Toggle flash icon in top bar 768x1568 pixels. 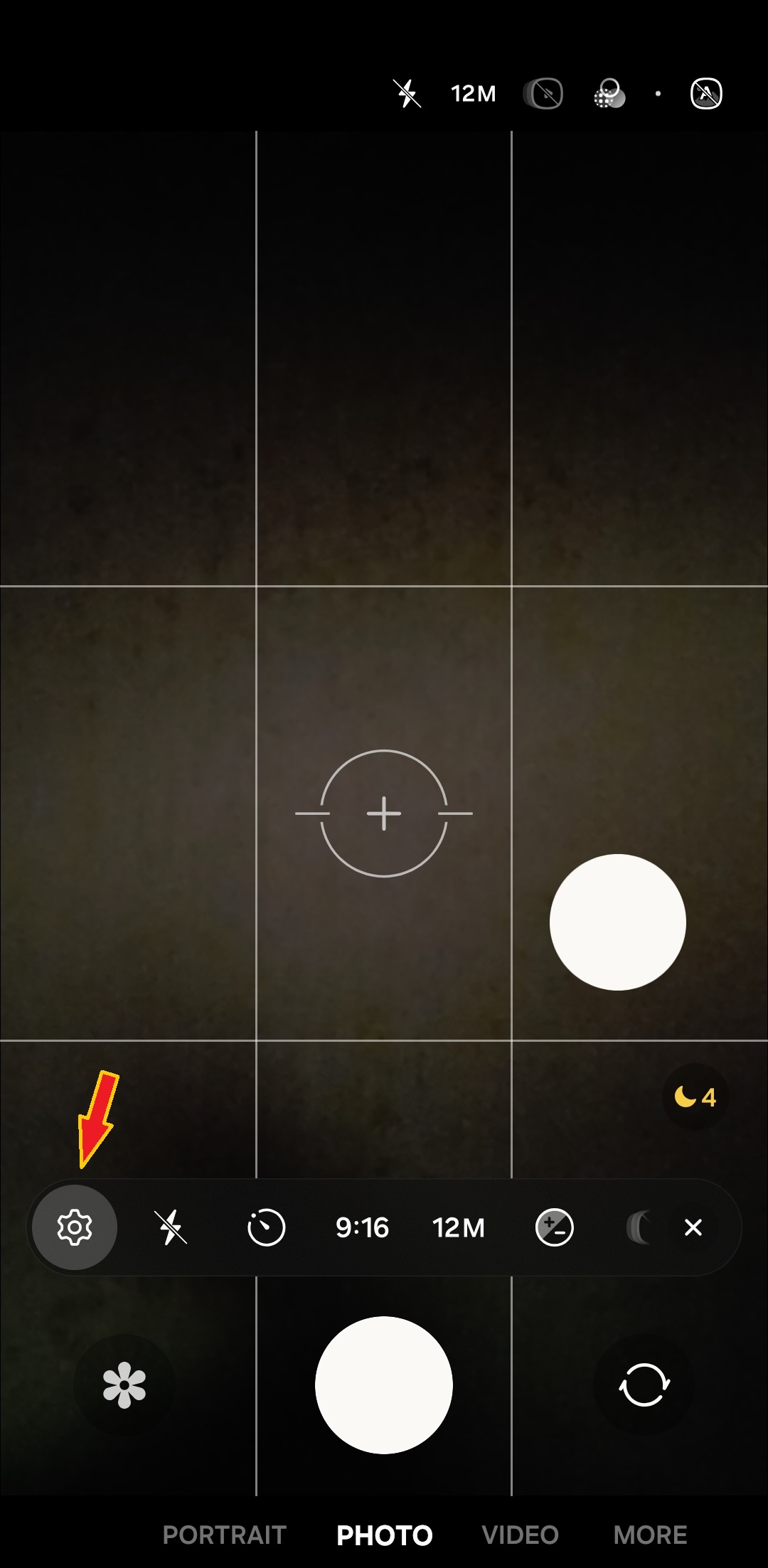(x=407, y=93)
